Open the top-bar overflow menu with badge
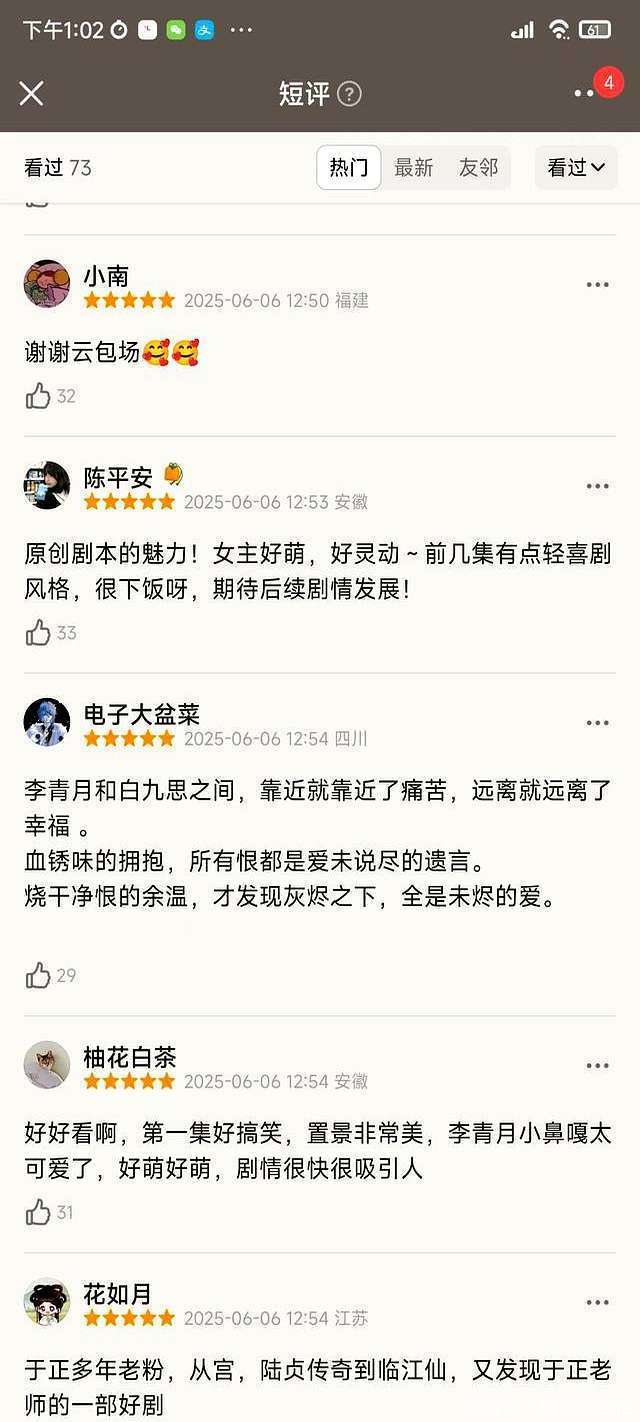The width and height of the screenshot is (640, 1422). pyautogui.click(x=586, y=93)
